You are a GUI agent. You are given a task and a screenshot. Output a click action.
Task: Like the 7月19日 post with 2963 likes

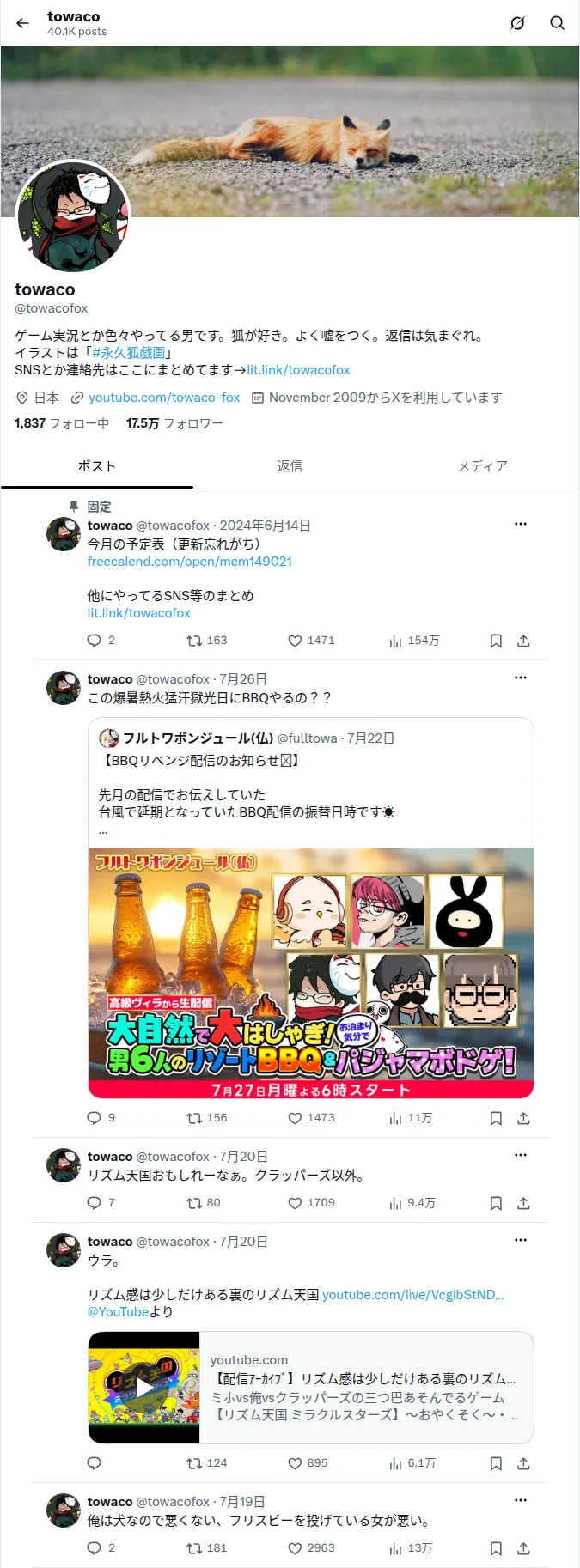[x=311, y=1548]
